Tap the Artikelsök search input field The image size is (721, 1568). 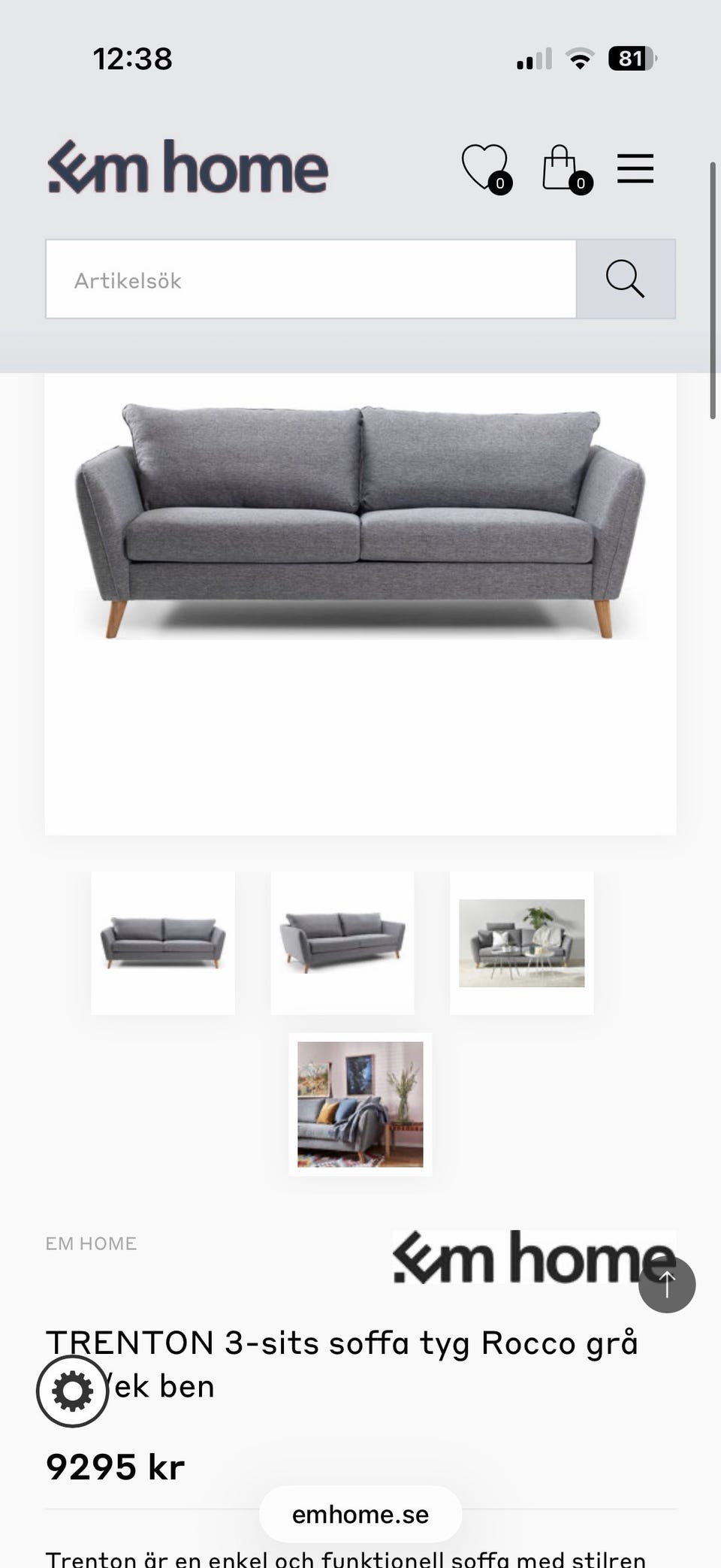pos(310,279)
